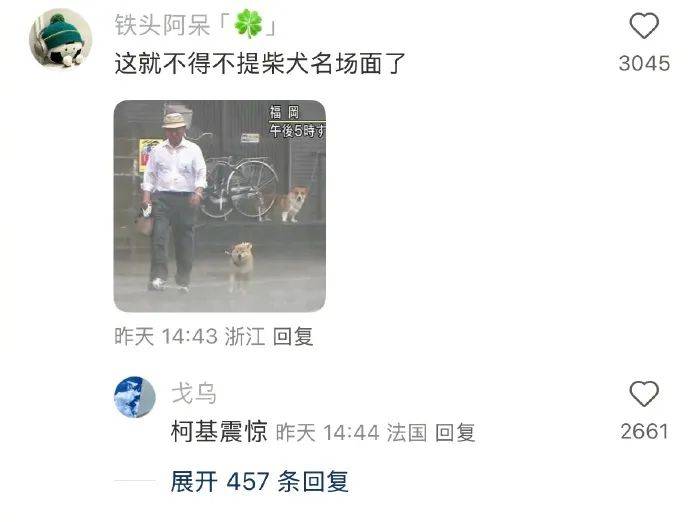Tap the username 戈乌
The height and width of the screenshot is (522, 690).
click(x=193, y=392)
